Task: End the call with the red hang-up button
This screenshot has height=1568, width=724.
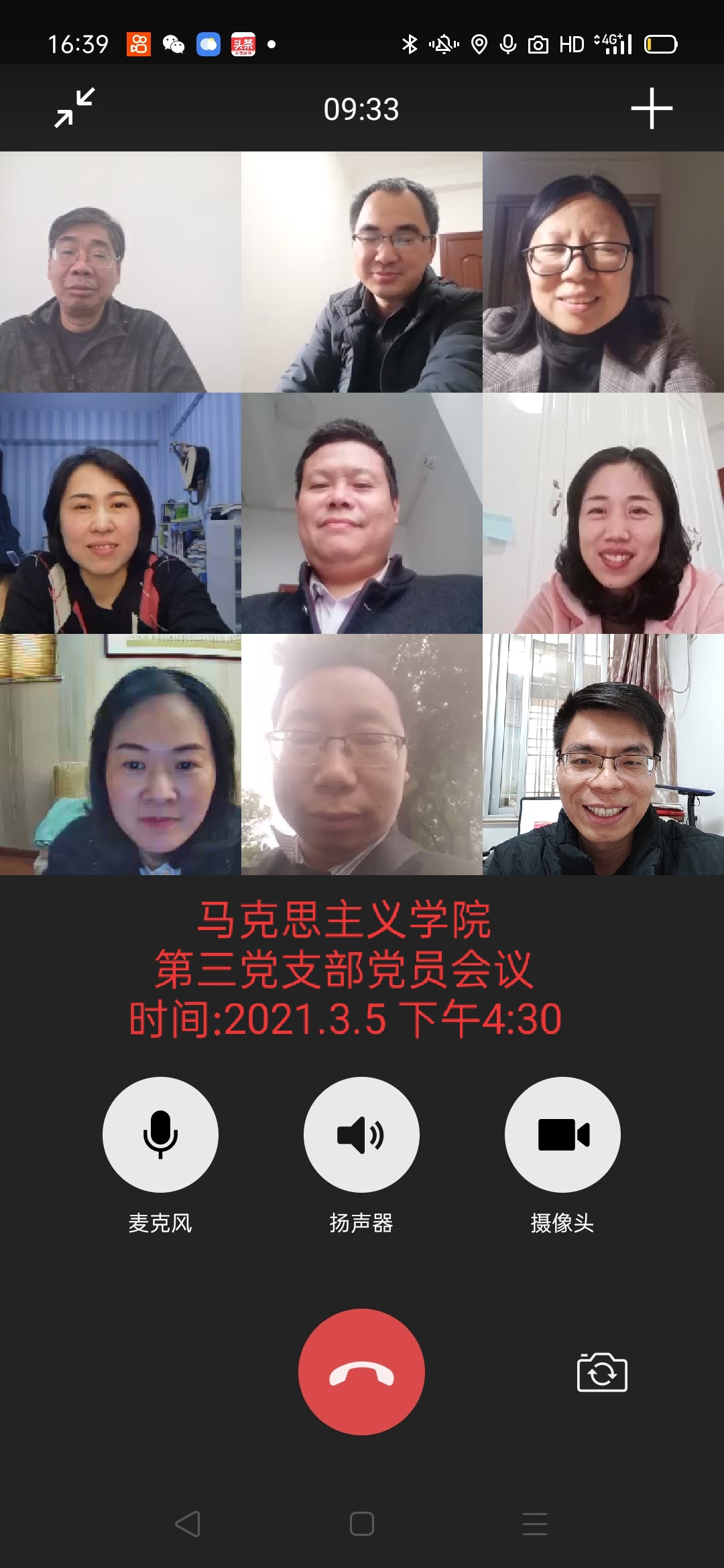Action: [x=361, y=1372]
